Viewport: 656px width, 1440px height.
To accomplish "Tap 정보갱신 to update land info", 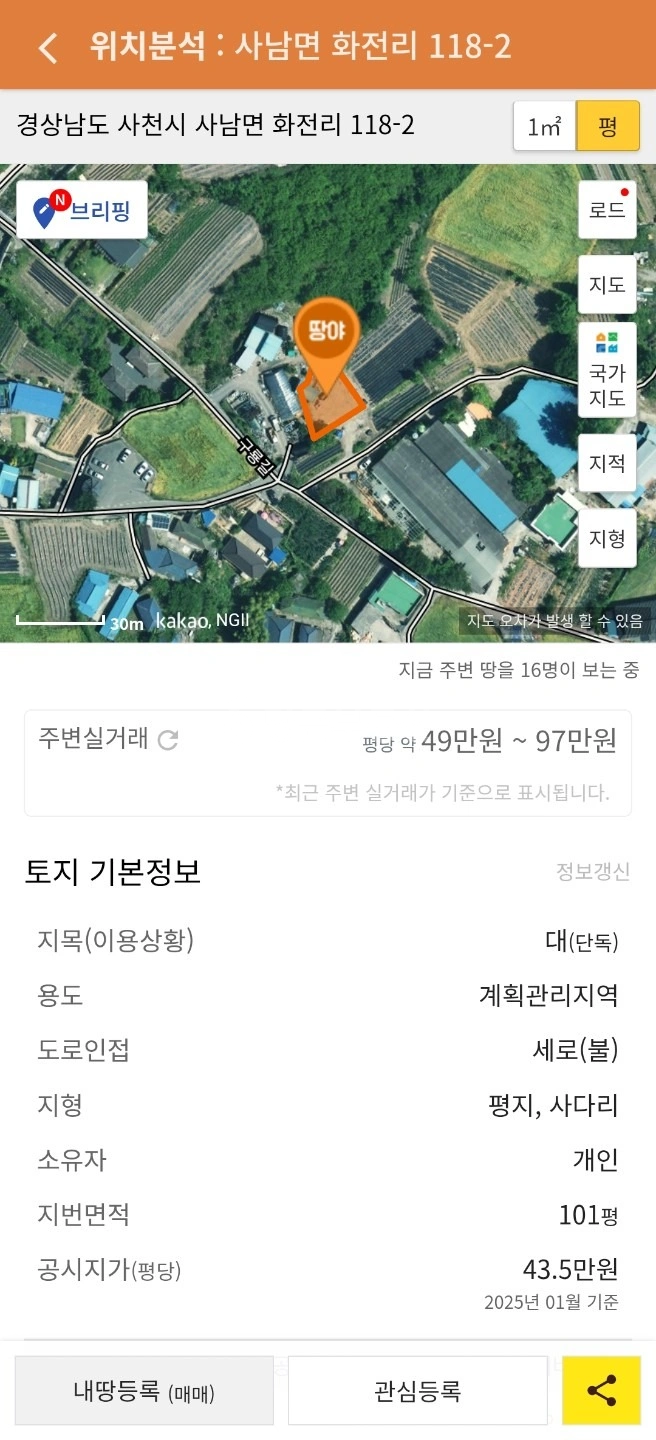I will [x=593, y=871].
